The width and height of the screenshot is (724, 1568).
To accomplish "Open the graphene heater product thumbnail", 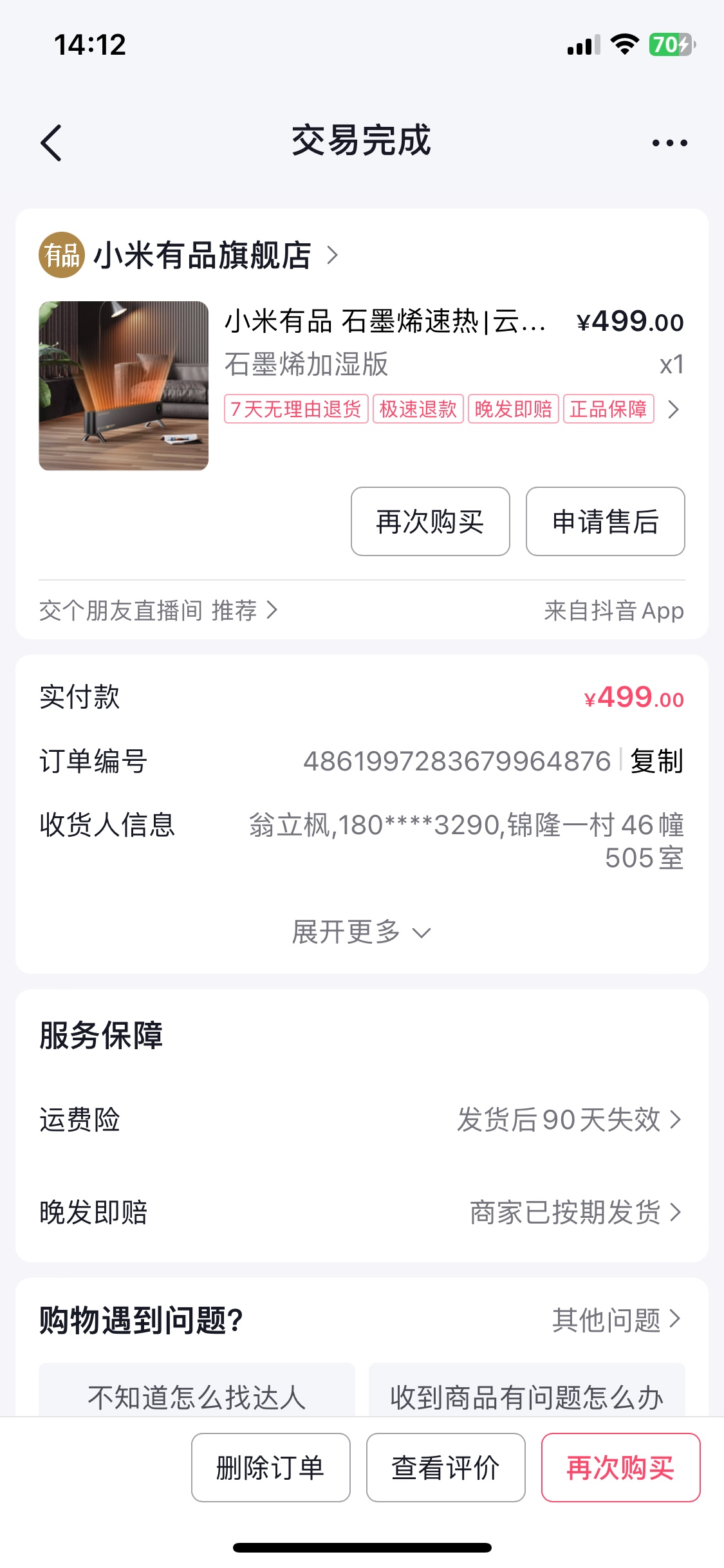I will pyautogui.click(x=124, y=386).
